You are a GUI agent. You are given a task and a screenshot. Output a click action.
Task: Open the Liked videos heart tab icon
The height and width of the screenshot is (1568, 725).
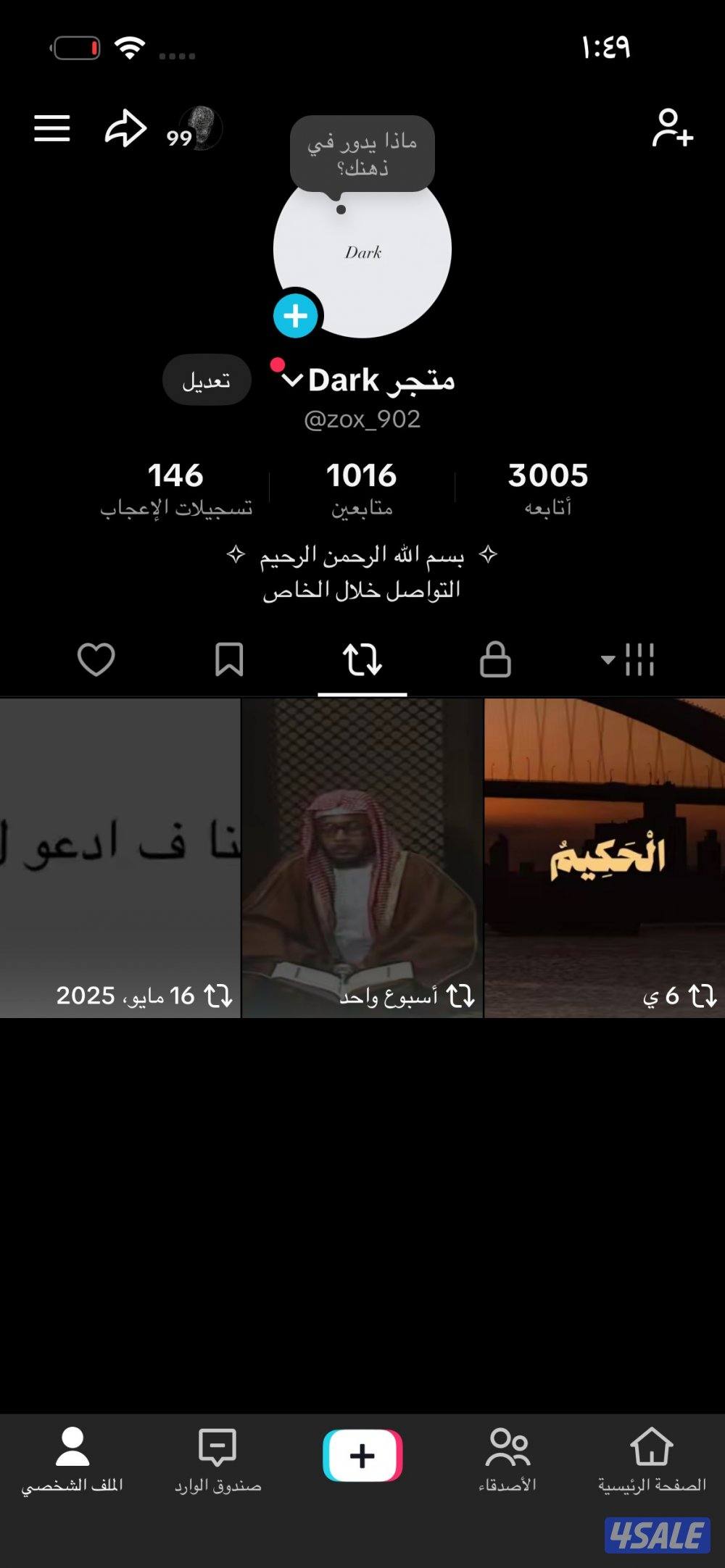(x=96, y=658)
